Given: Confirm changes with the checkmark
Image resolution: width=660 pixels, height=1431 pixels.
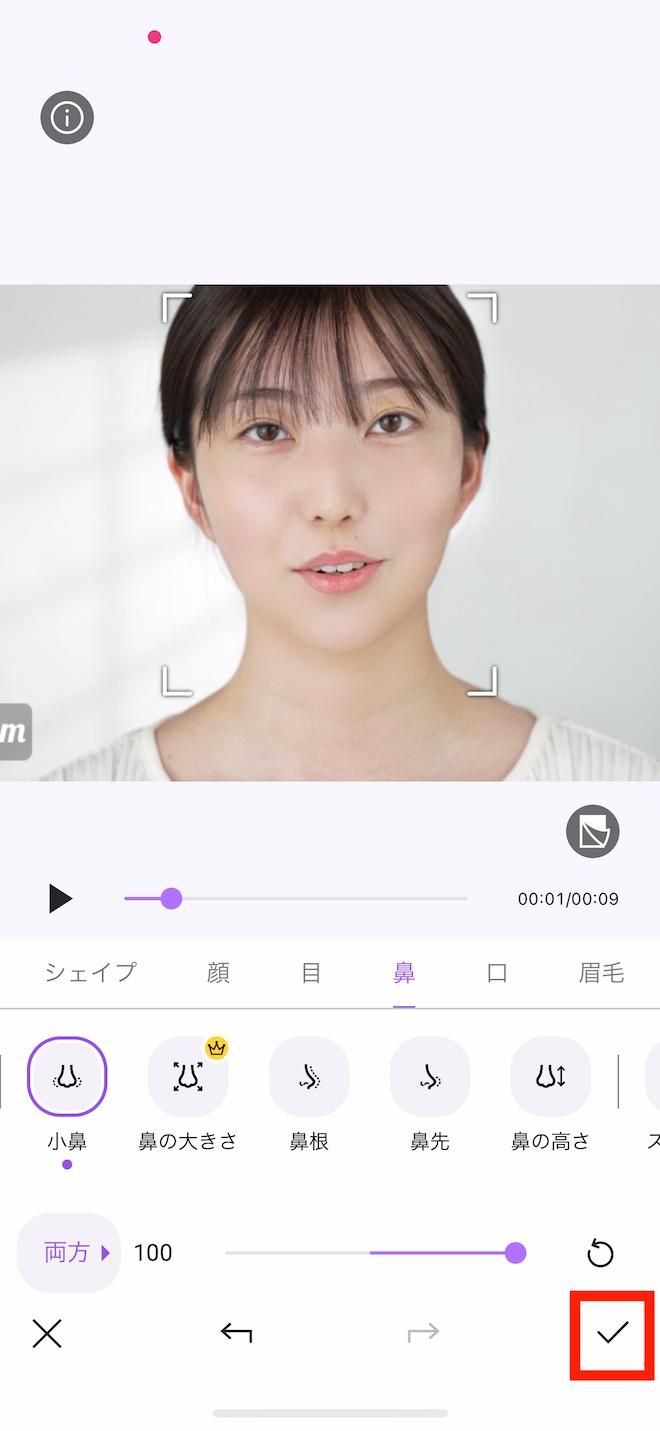Looking at the screenshot, I should 612,1333.
